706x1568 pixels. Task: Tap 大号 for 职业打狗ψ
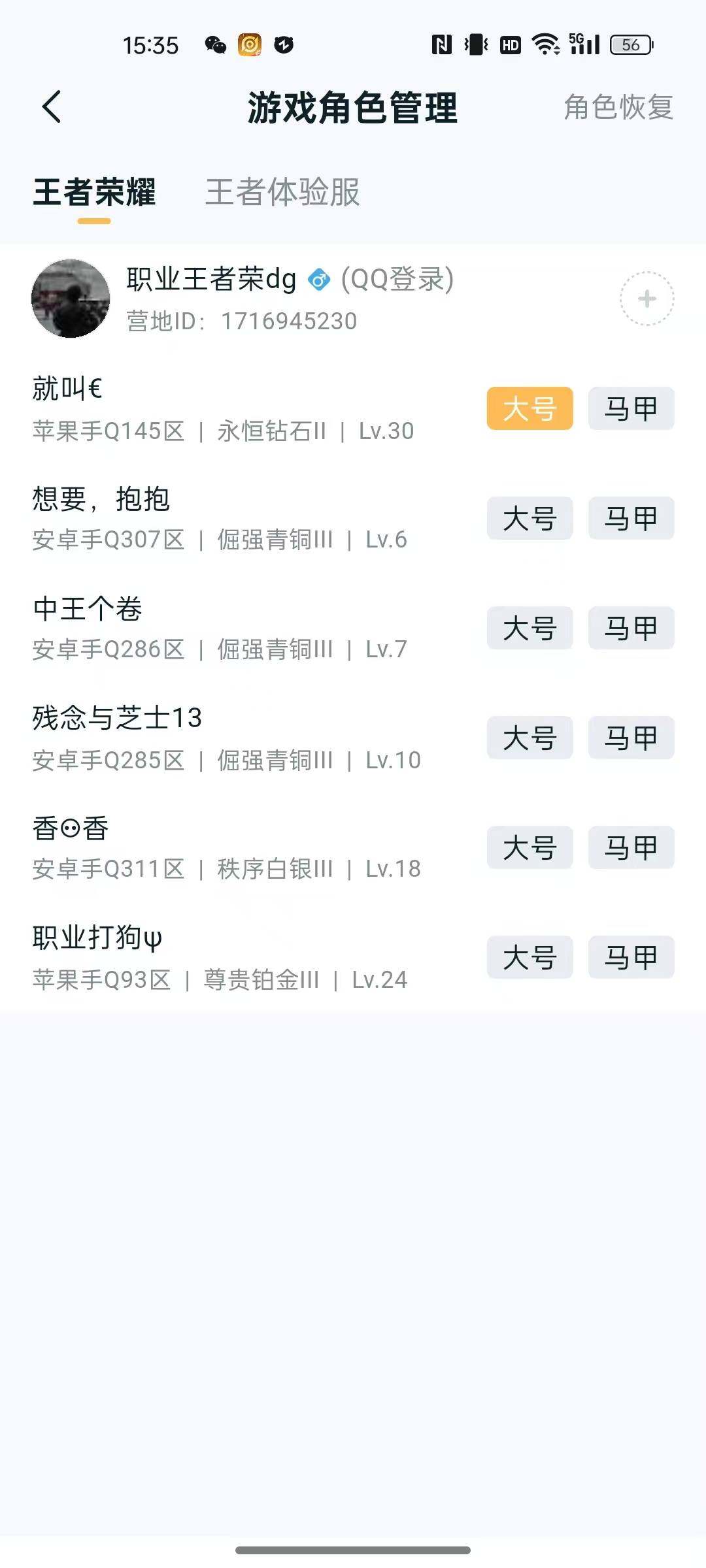[529, 957]
